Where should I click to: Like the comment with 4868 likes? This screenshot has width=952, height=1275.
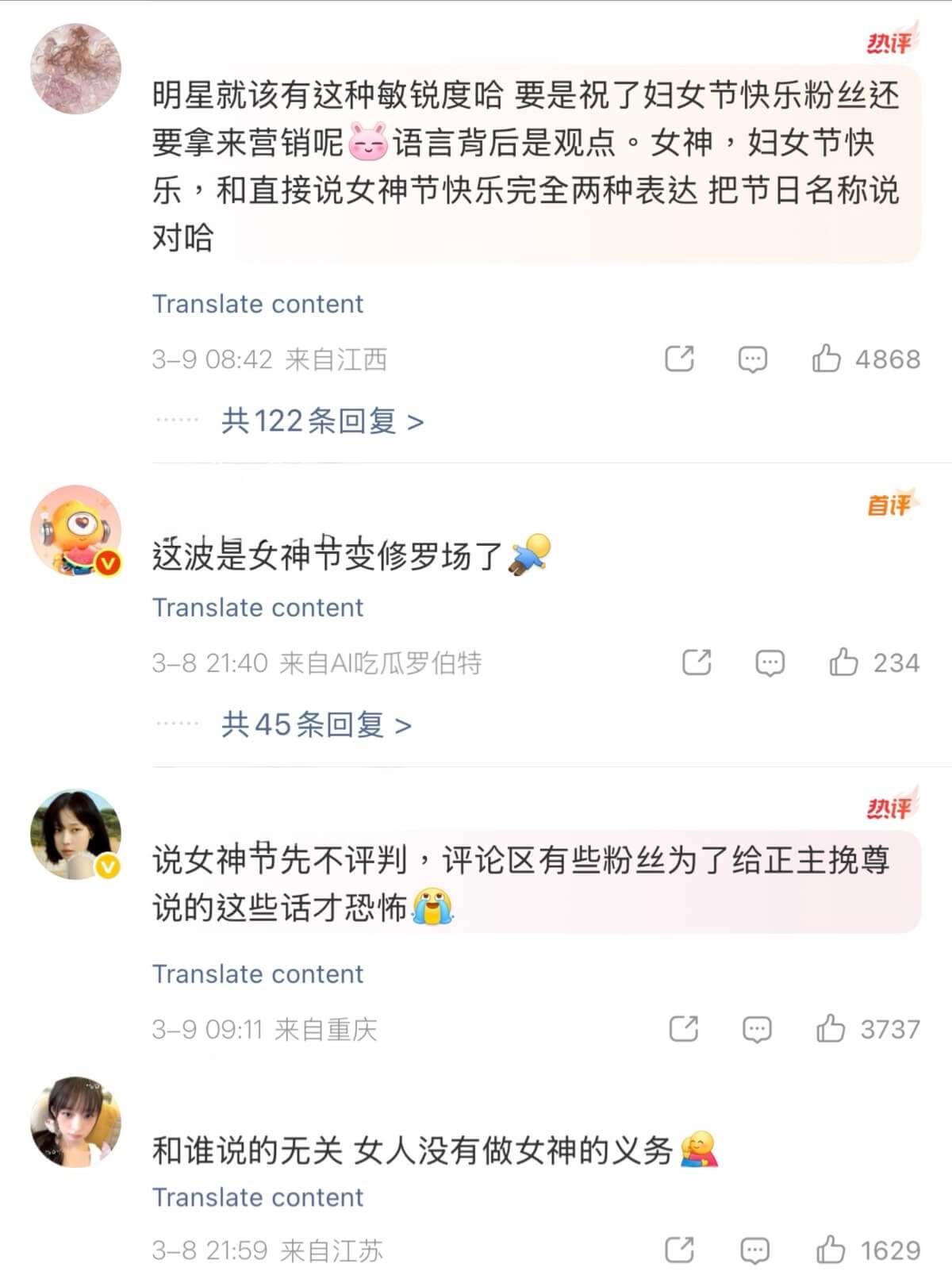(x=827, y=359)
